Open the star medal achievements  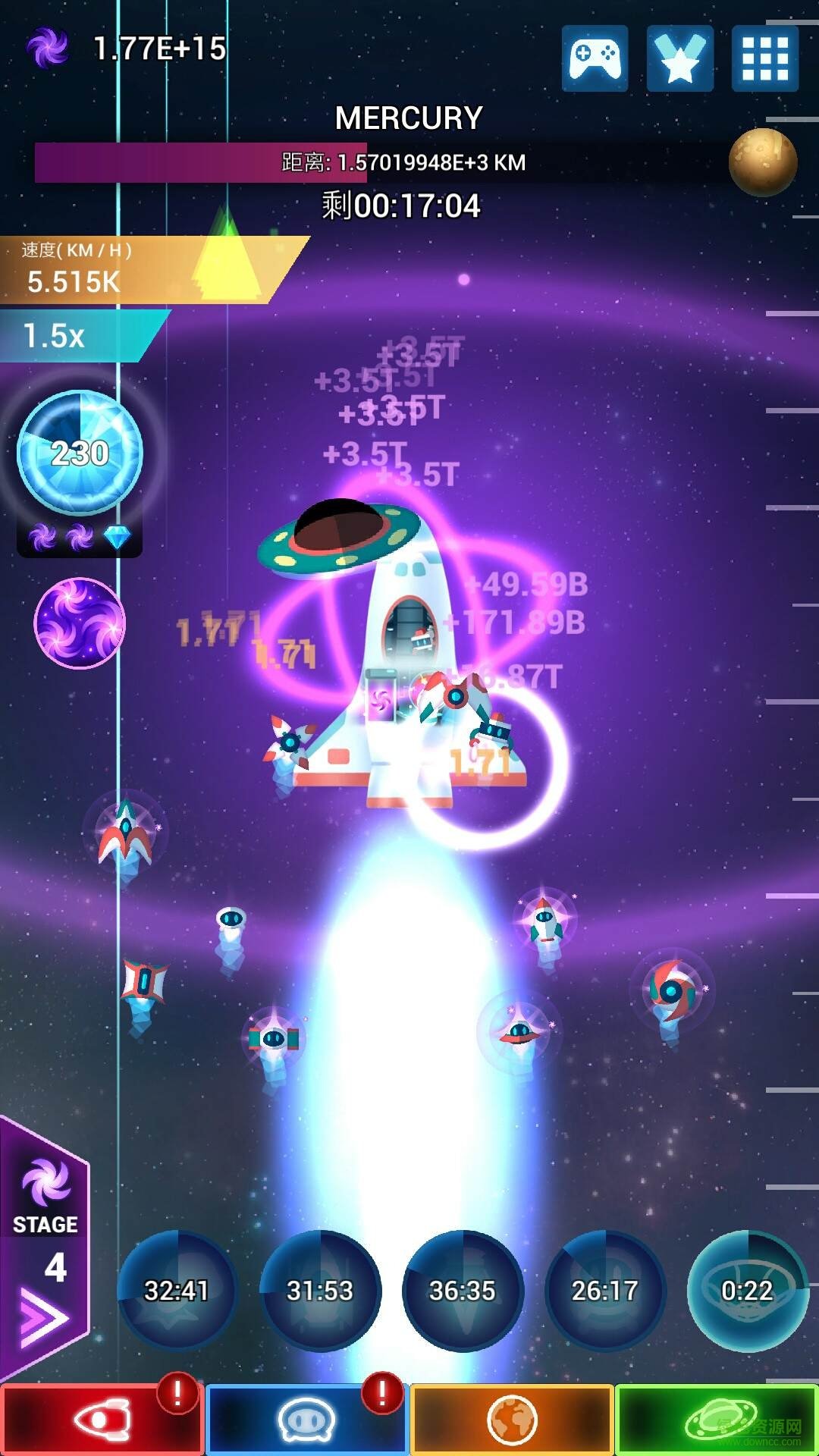click(x=679, y=58)
